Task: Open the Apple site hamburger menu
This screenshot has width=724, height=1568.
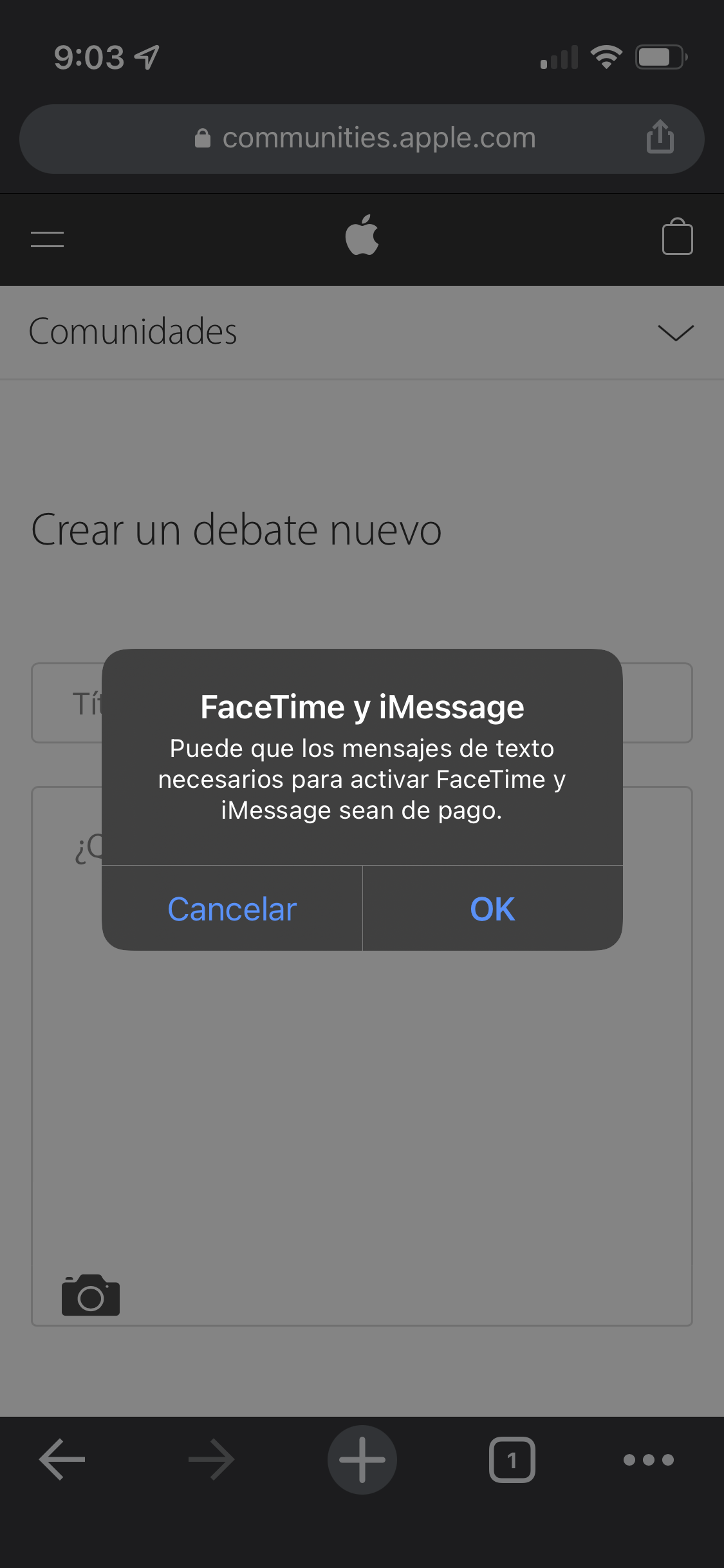Action: pos(47,239)
